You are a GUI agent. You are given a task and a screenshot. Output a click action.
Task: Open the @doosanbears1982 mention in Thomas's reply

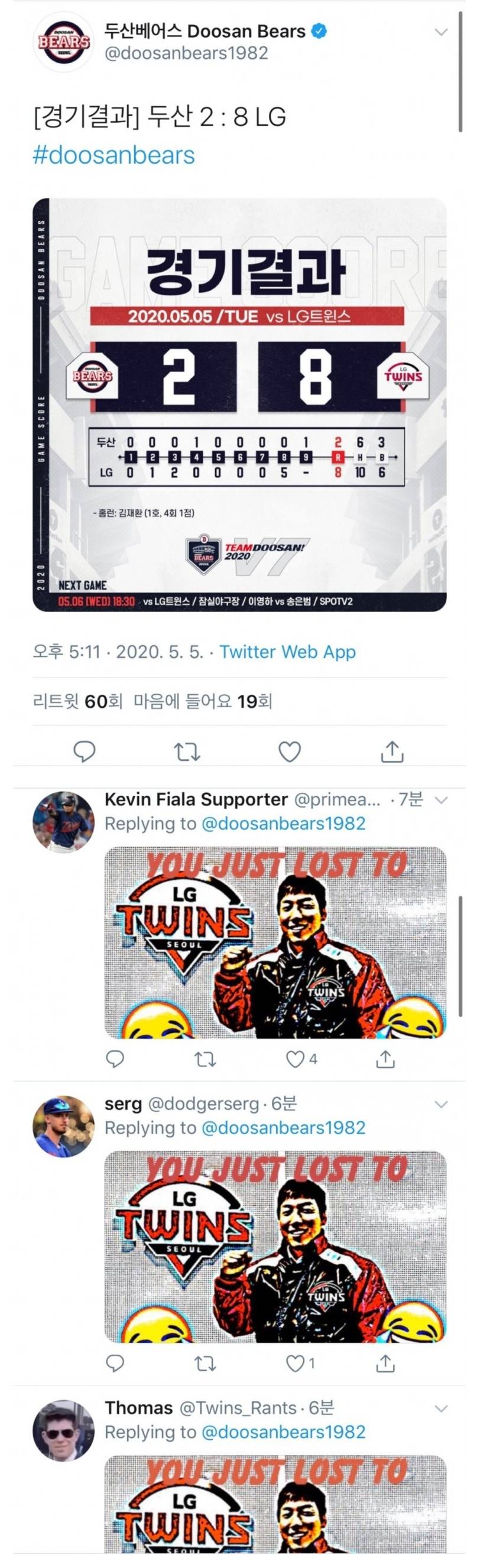283,1432
